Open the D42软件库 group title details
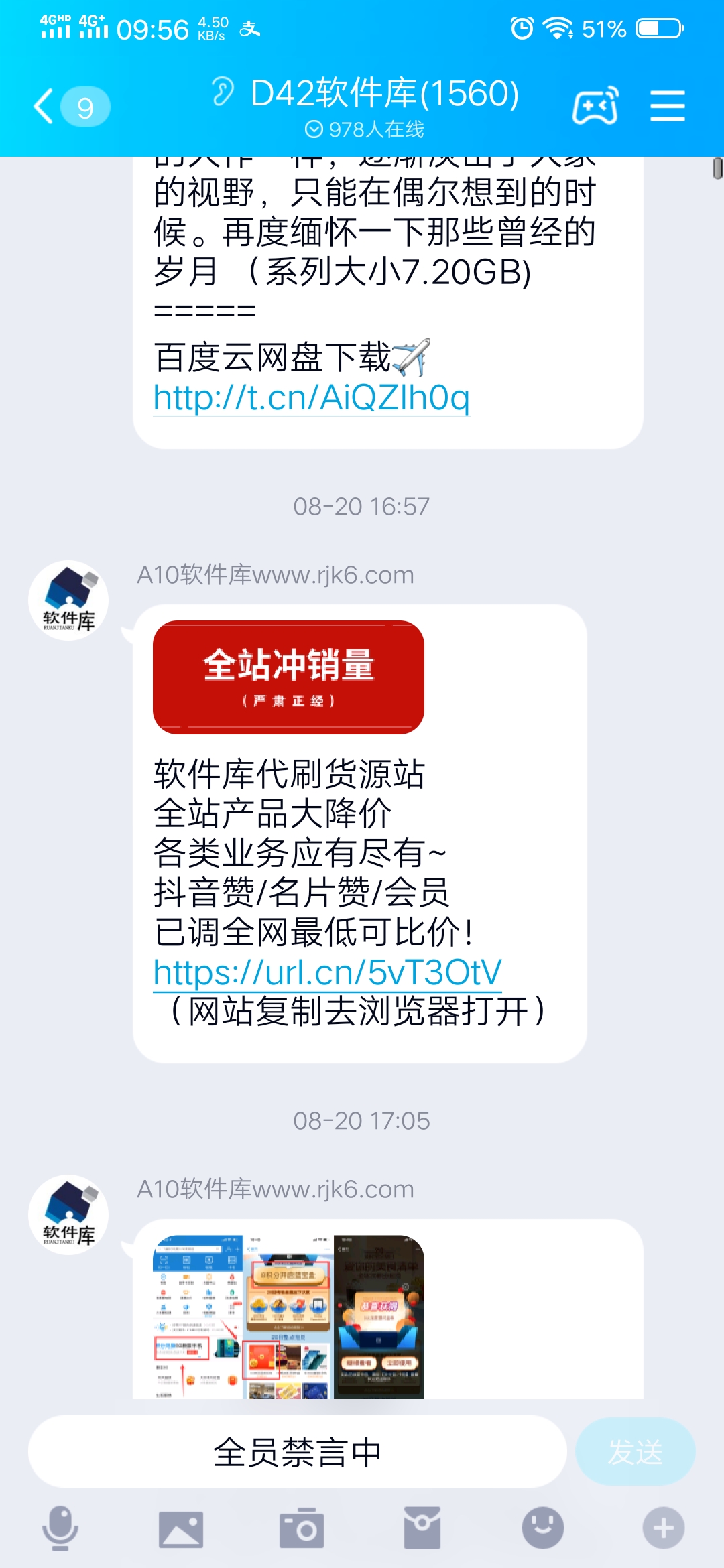The height and width of the screenshot is (1568, 724). coord(383,94)
